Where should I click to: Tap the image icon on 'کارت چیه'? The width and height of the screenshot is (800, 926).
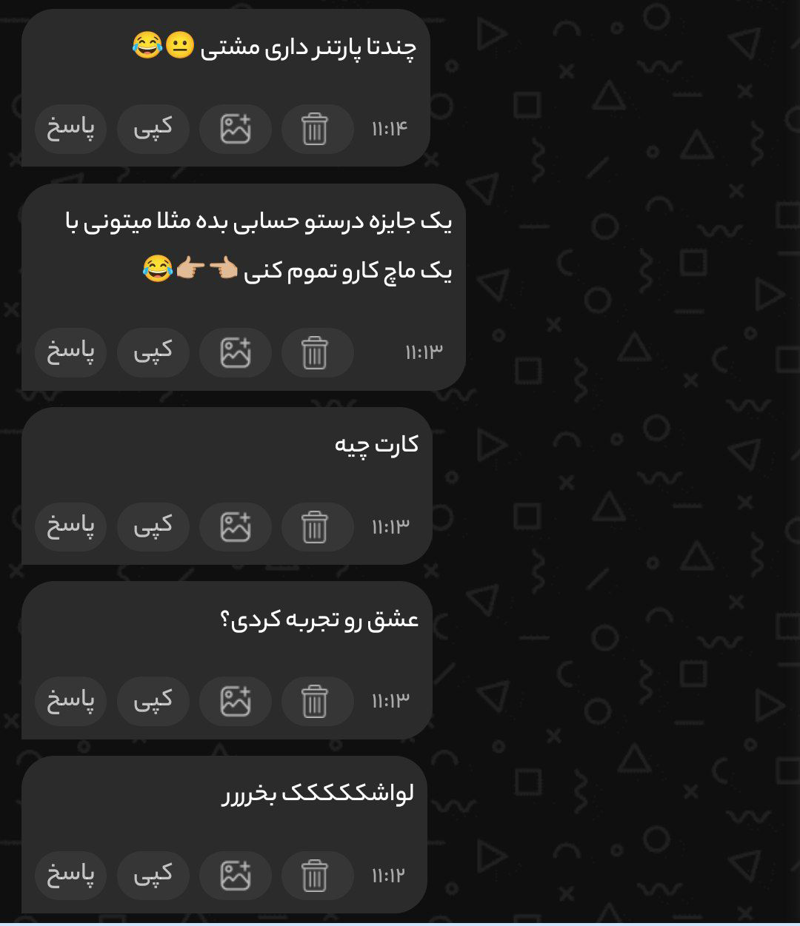pos(235,527)
